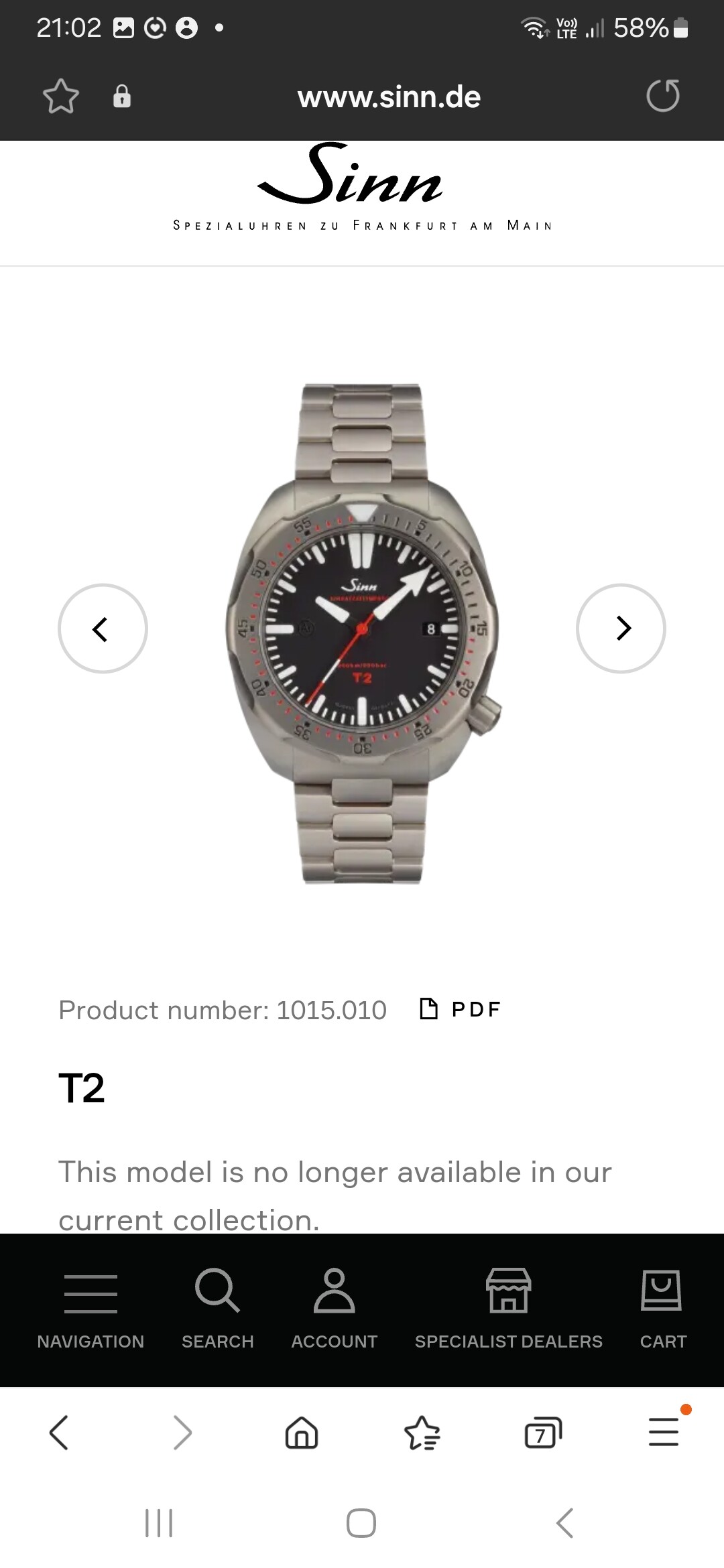Go forward in browser history
Viewport: 724px width, 1568px height.
coord(182,1433)
